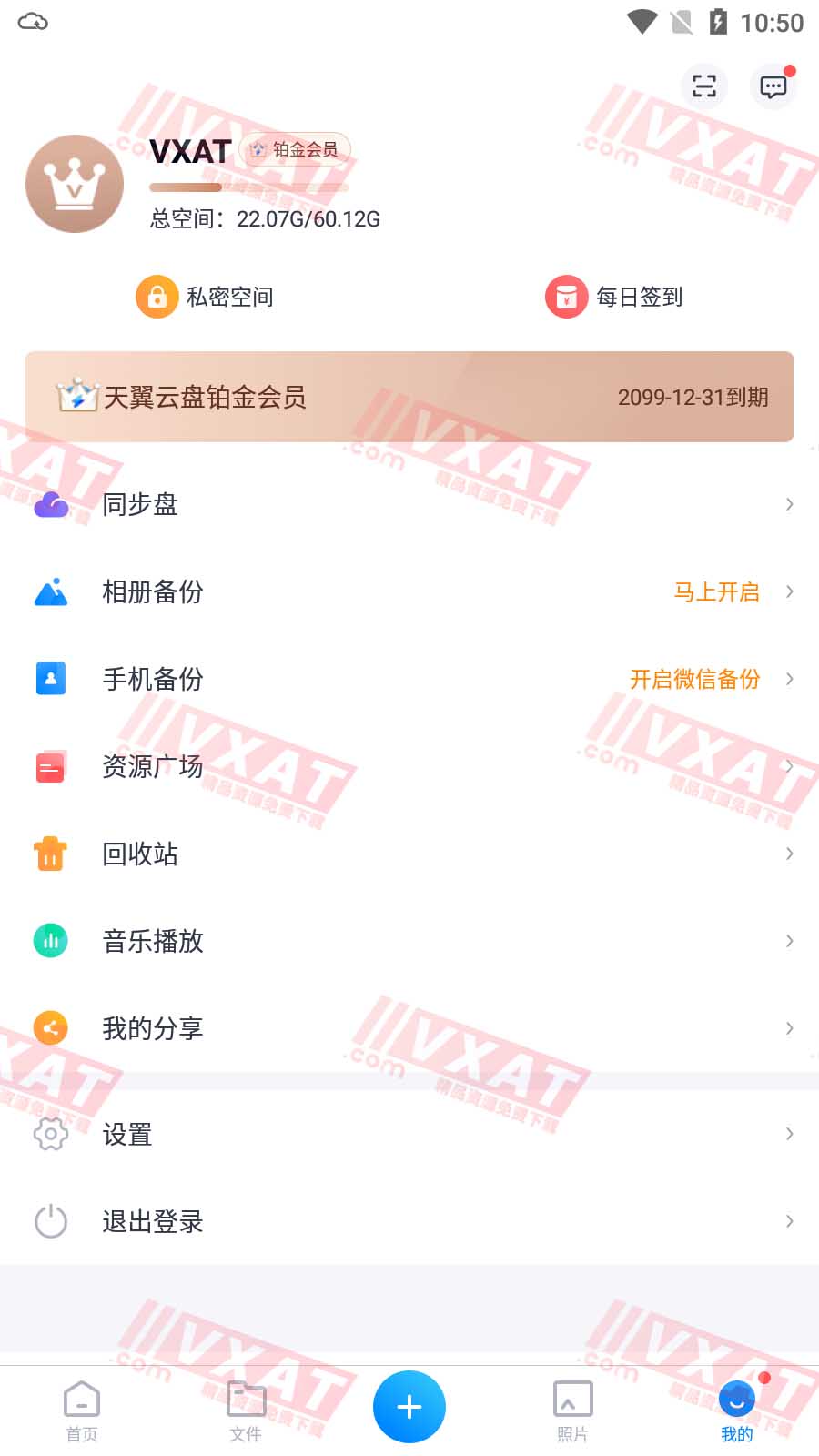Expand the 设置 settings row chevron
This screenshot has height=1456, width=819.
[786, 1134]
